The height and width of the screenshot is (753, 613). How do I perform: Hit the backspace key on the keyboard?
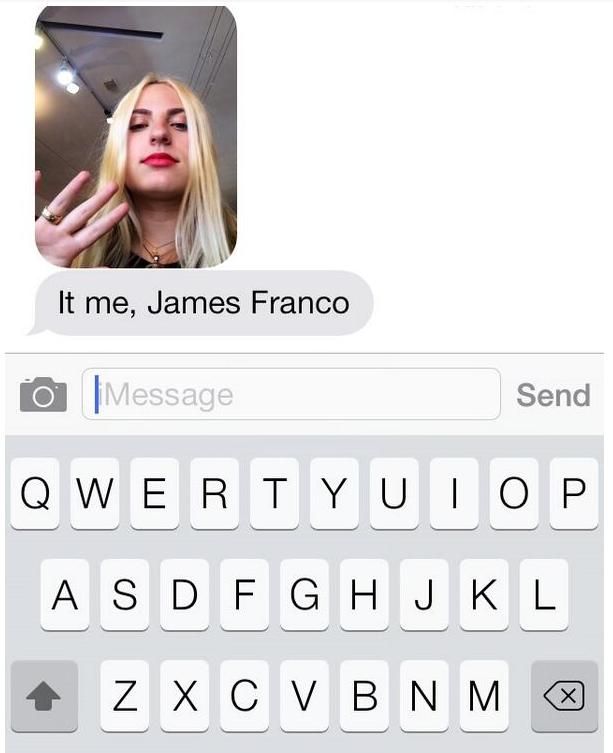[564, 696]
